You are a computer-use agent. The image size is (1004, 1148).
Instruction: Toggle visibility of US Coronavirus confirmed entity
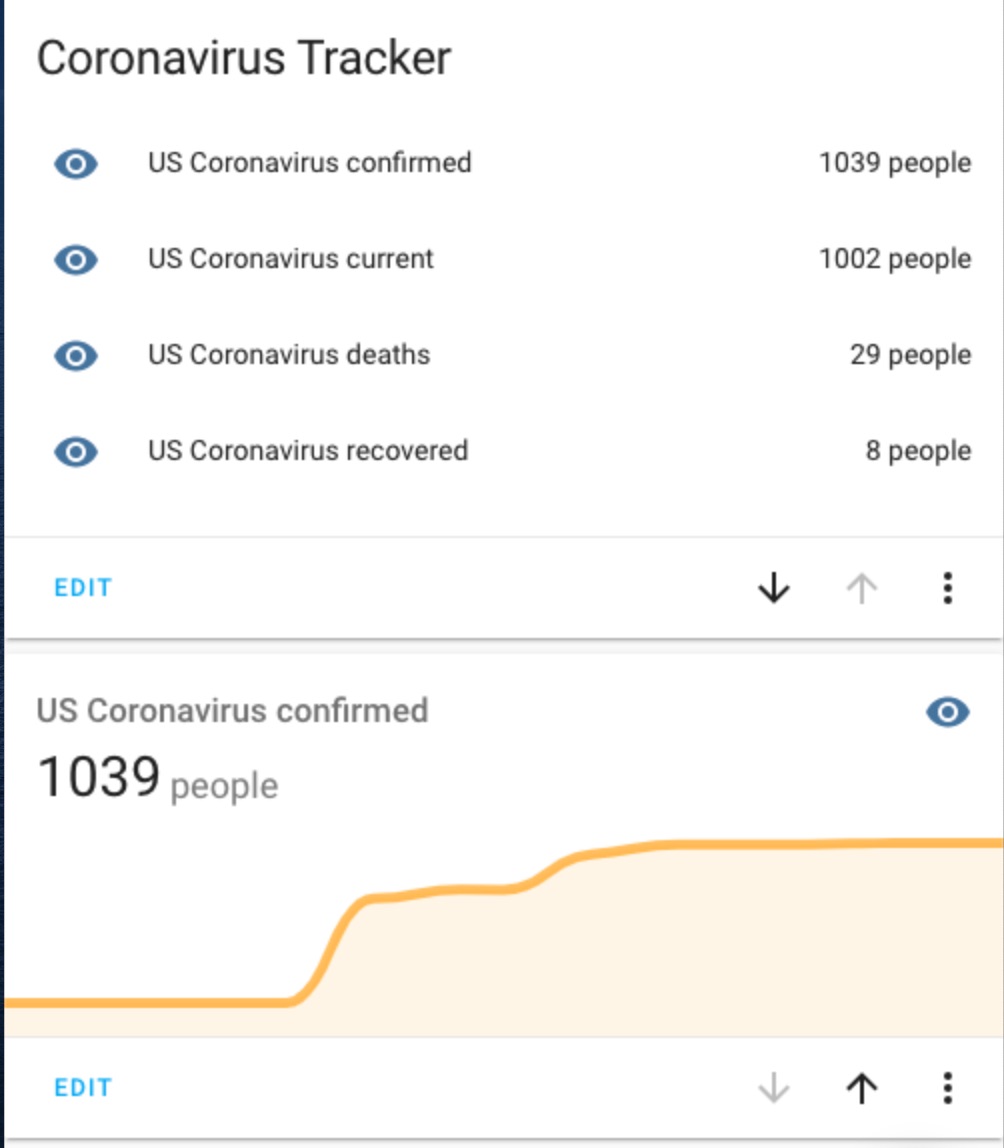(74, 162)
